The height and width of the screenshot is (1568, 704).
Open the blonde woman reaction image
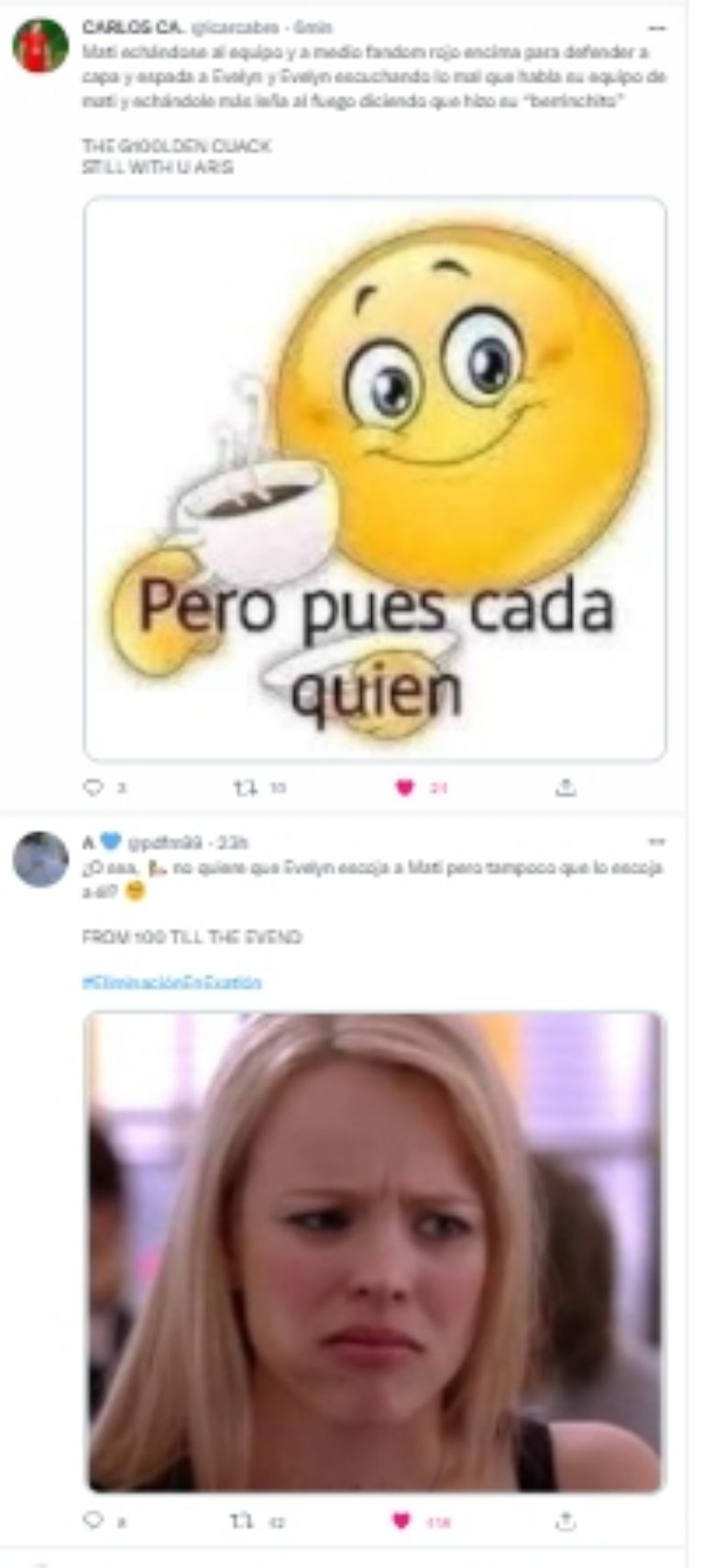point(375,1251)
